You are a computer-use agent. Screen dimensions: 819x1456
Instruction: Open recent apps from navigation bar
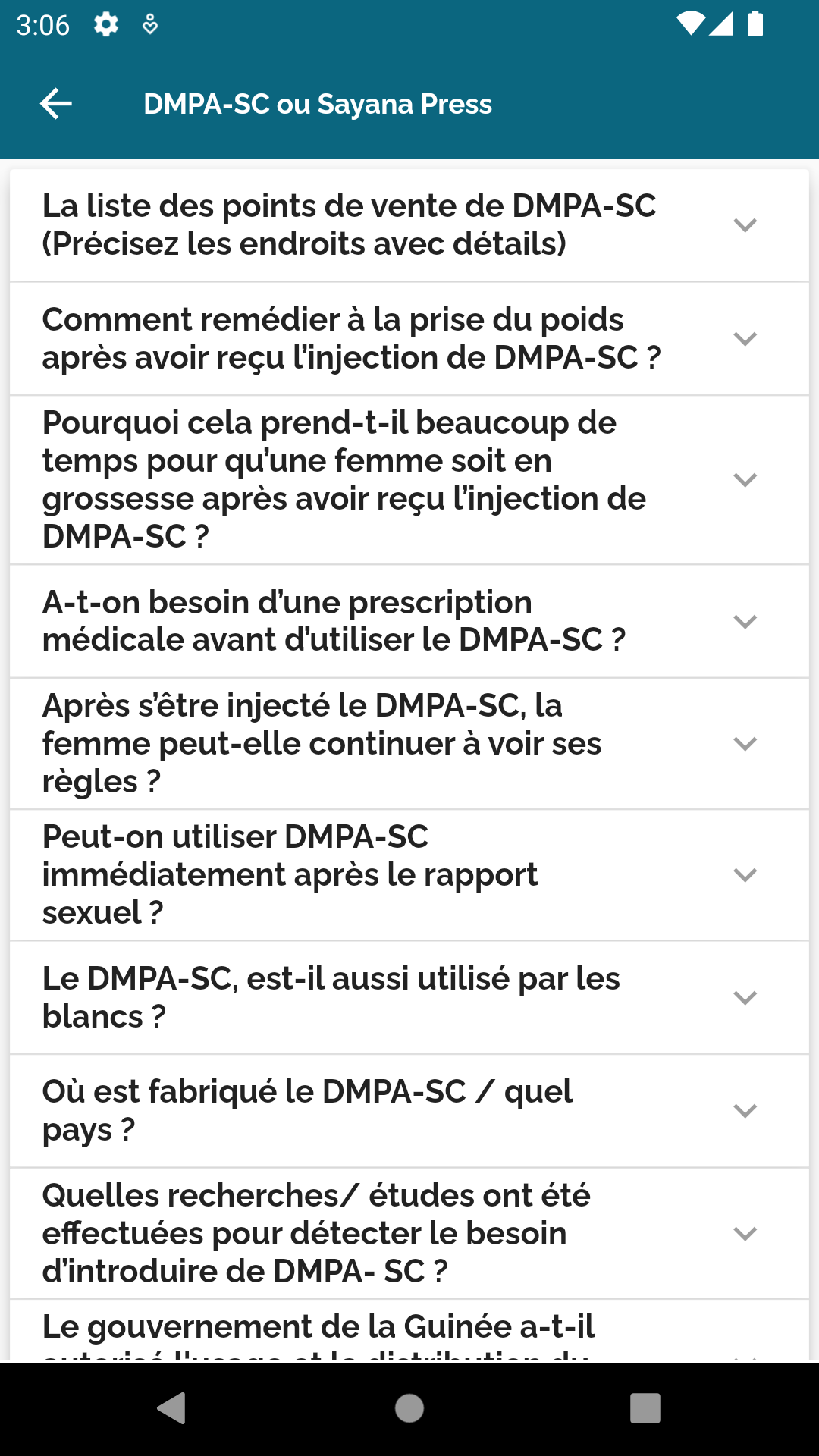click(x=645, y=1408)
